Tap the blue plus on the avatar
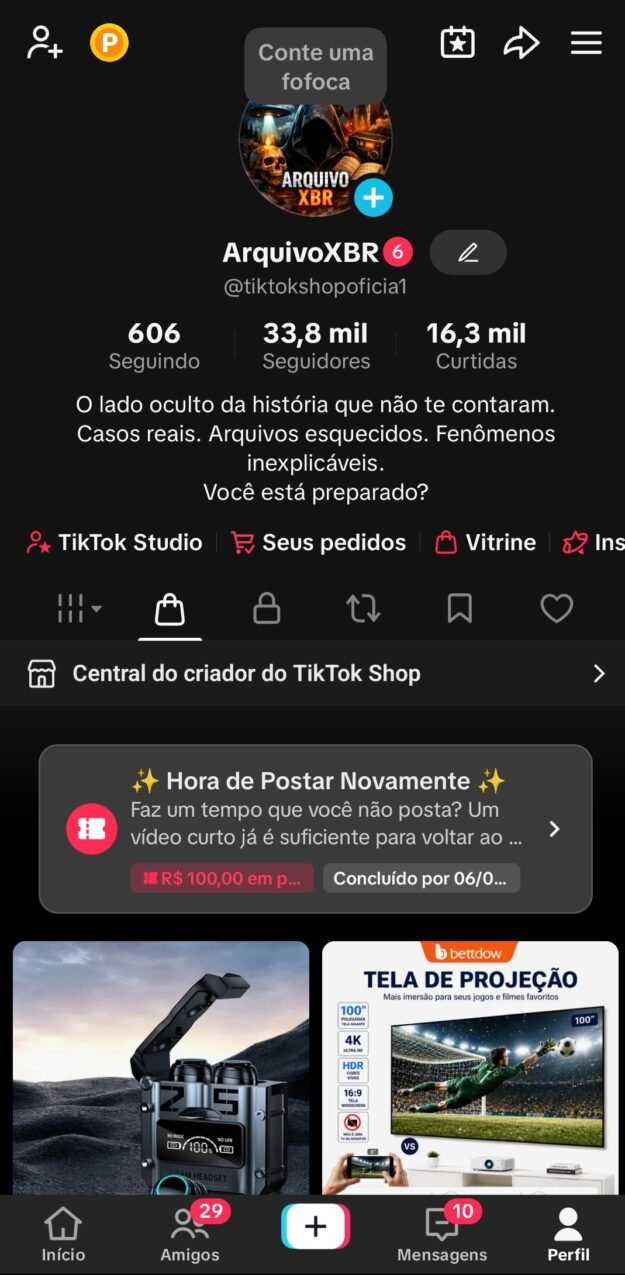This screenshot has width=625, height=1275. click(x=373, y=198)
